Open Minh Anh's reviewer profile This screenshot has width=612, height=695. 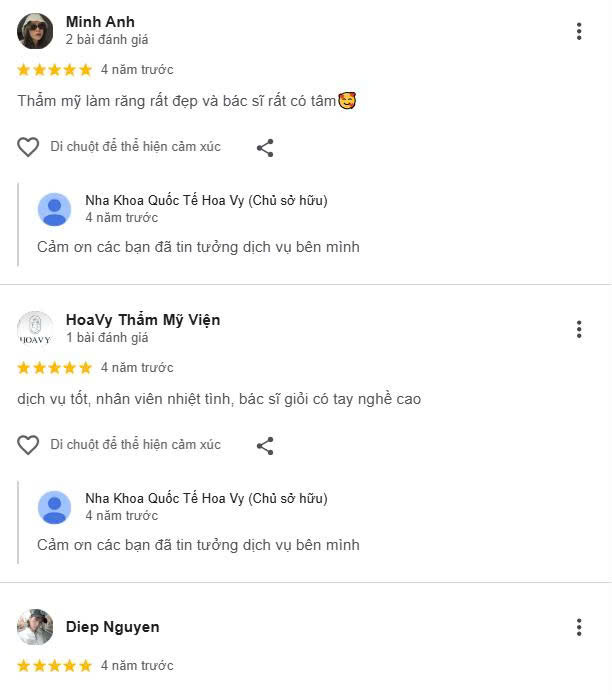tap(100, 22)
